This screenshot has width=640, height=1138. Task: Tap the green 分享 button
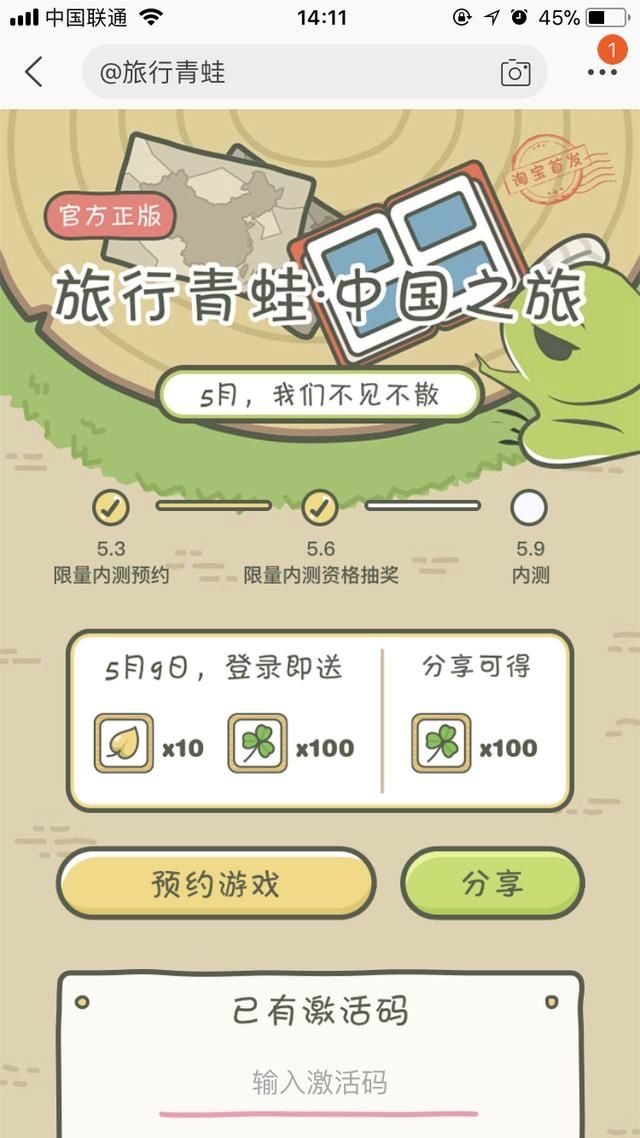click(x=492, y=884)
